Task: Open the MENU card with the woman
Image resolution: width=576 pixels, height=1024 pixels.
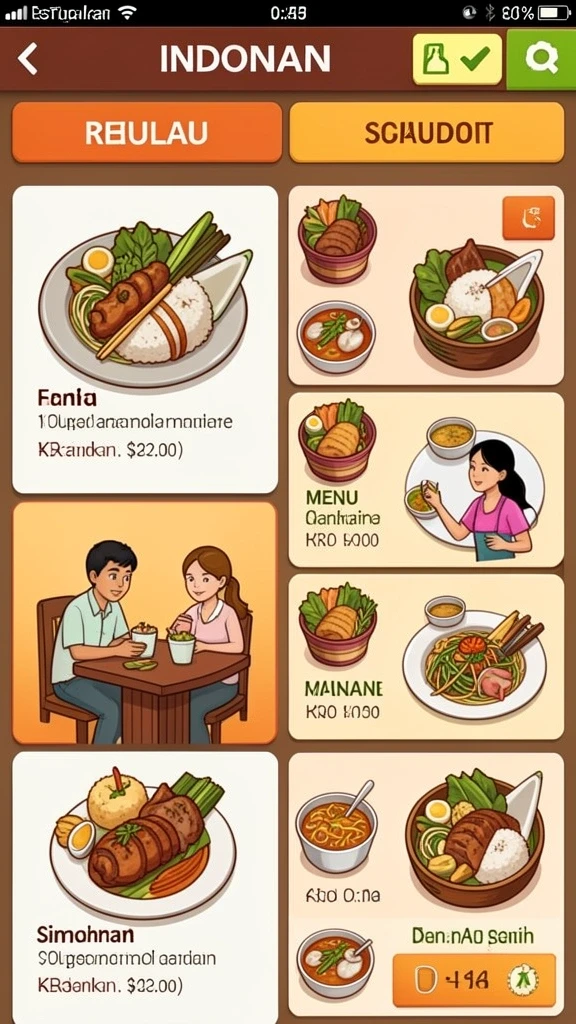Action: pyautogui.click(x=426, y=480)
